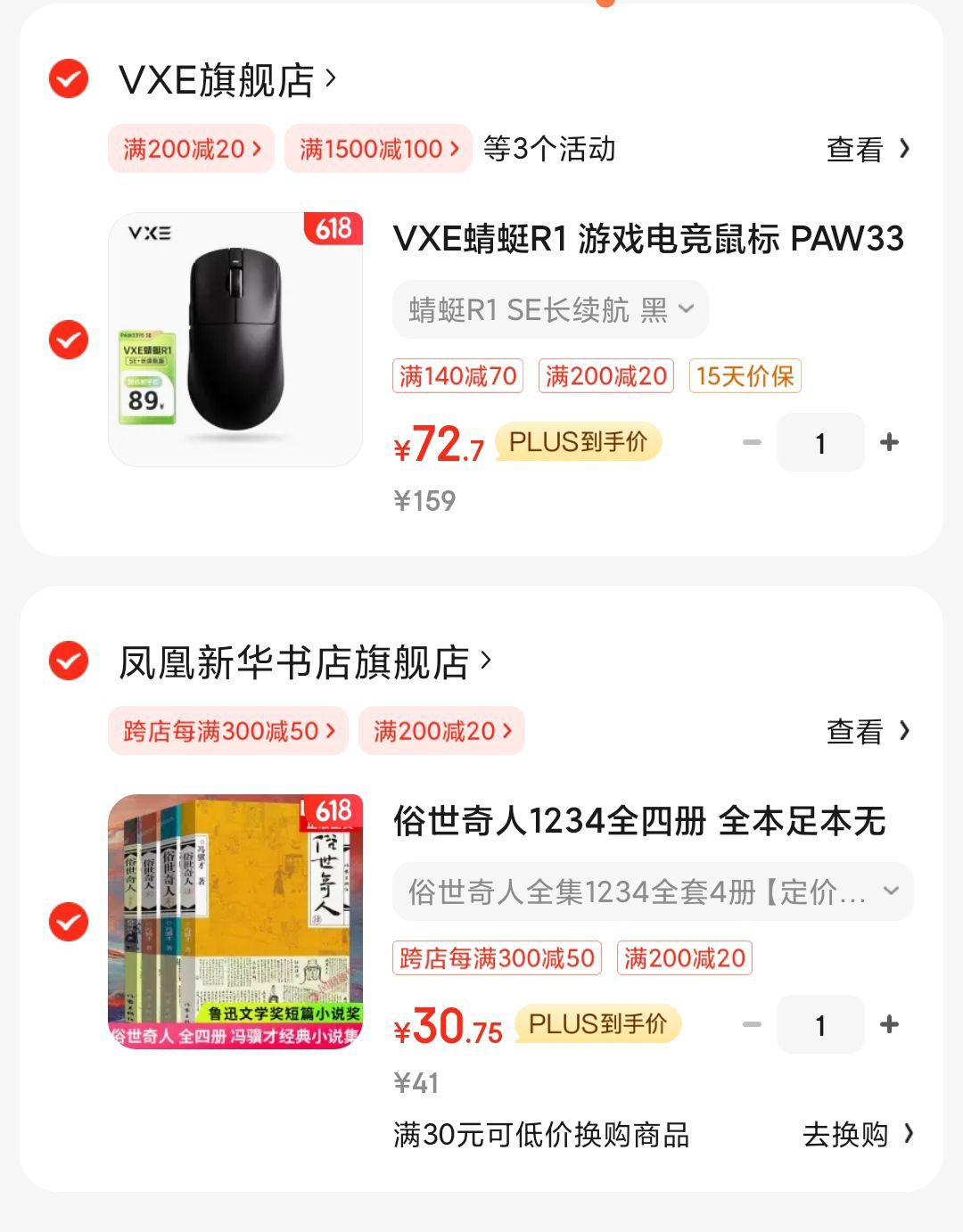Click the 15天价保 price protection tag
Screen dimensions: 963x1232
pyautogui.click(x=744, y=376)
